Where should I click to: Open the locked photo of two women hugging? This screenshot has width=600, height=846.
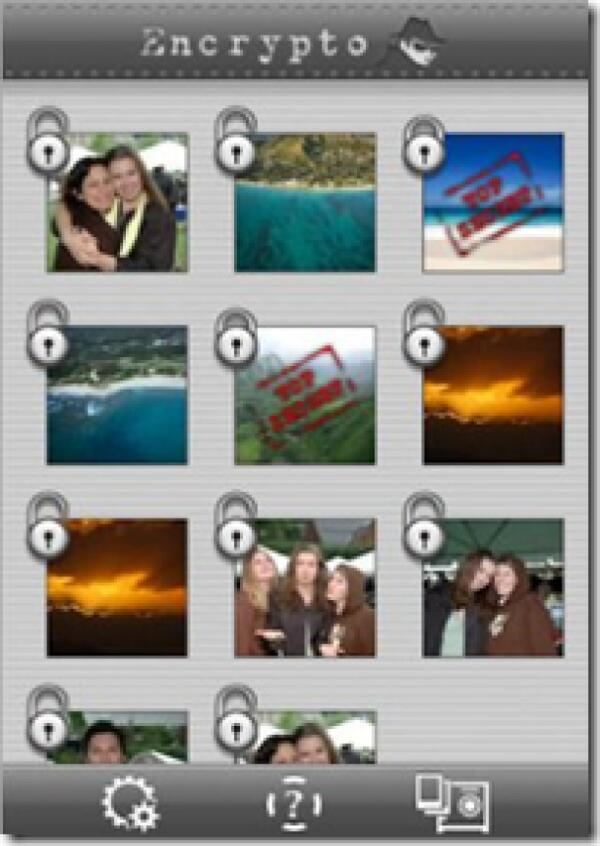click(117, 204)
